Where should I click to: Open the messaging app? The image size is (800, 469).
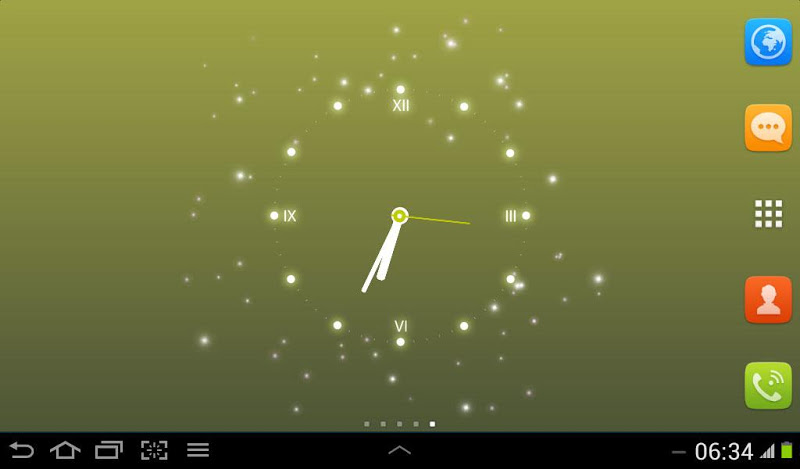[768, 128]
